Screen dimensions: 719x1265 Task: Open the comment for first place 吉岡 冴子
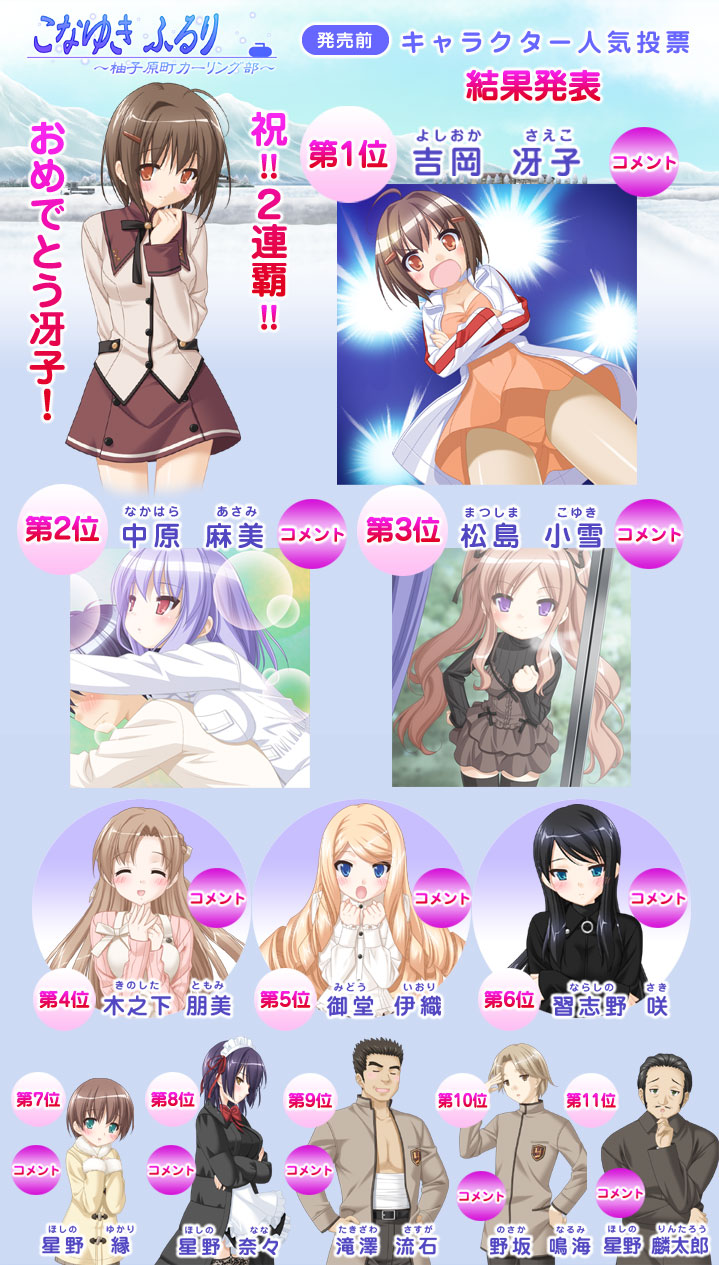(x=644, y=162)
